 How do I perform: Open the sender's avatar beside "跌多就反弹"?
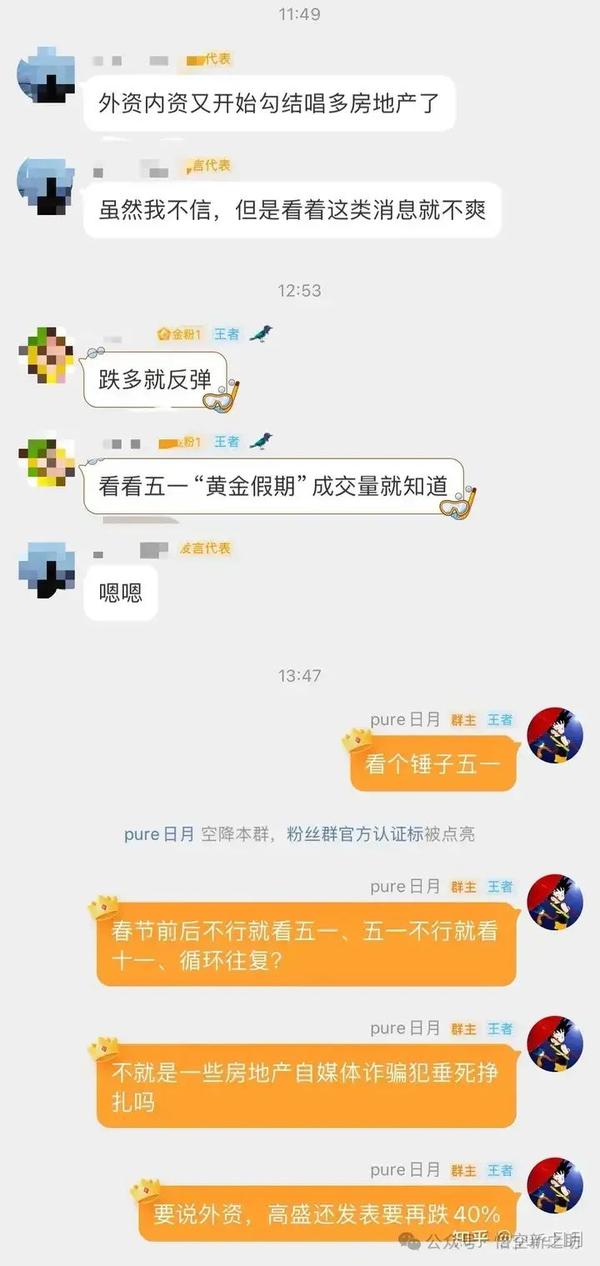point(46,354)
